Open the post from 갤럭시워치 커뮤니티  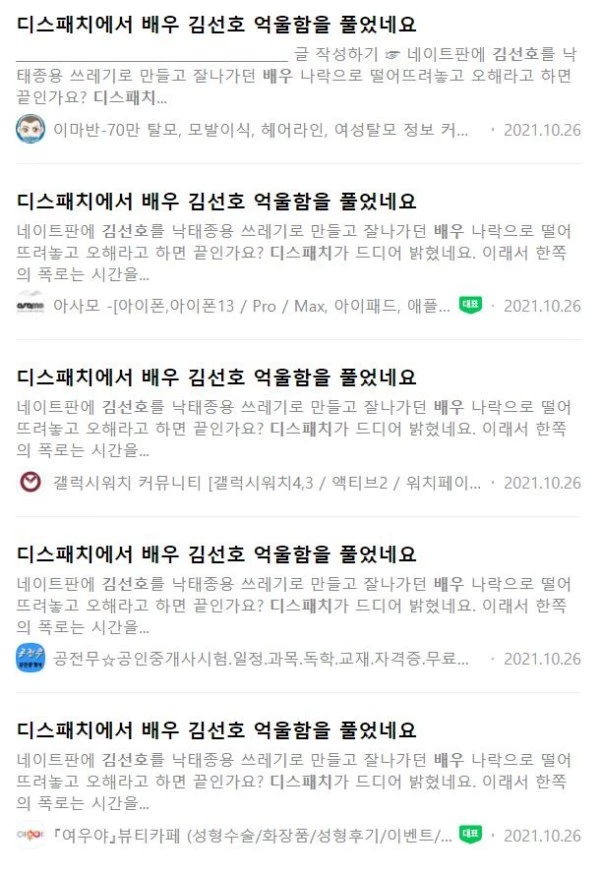[216, 378]
